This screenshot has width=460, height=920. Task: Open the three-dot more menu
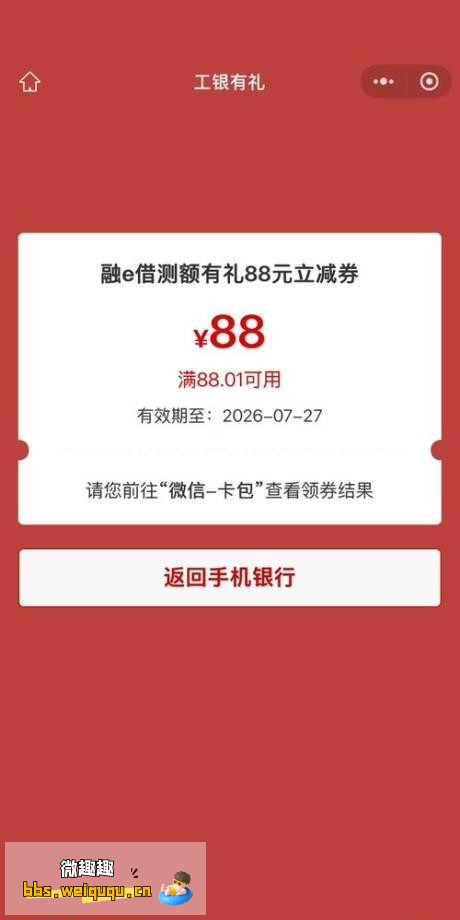point(384,82)
